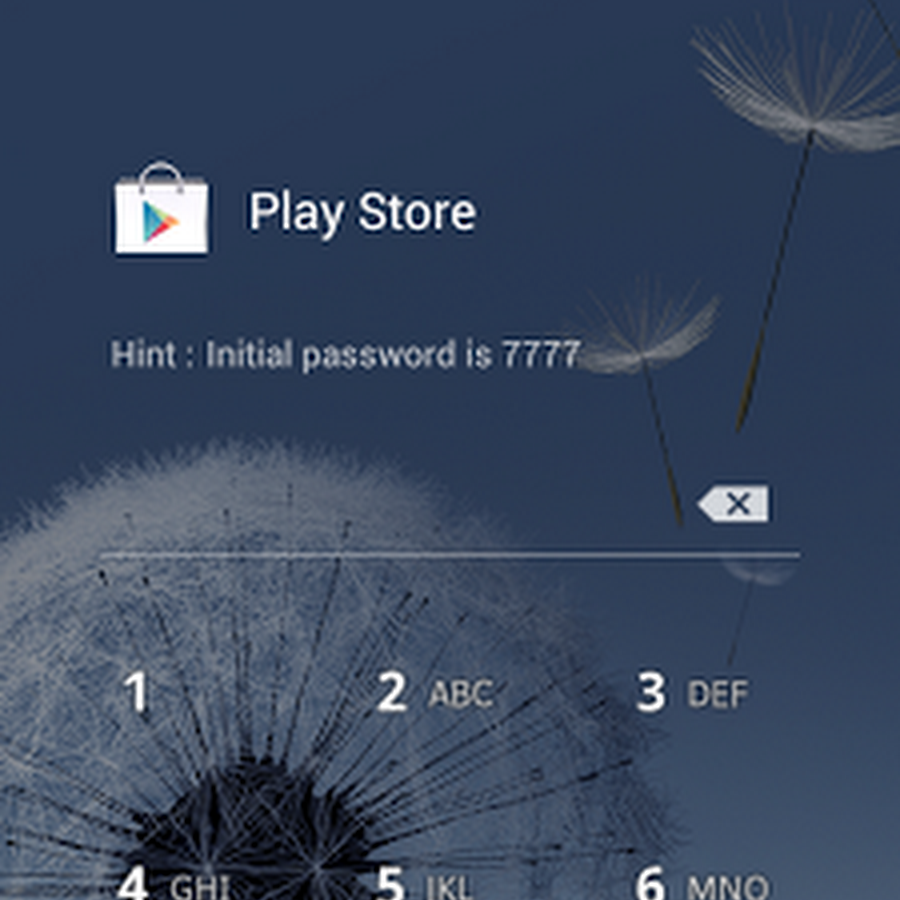The height and width of the screenshot is (900, 900).
Task: Tap the 5 JKL key
Action: 424,882
